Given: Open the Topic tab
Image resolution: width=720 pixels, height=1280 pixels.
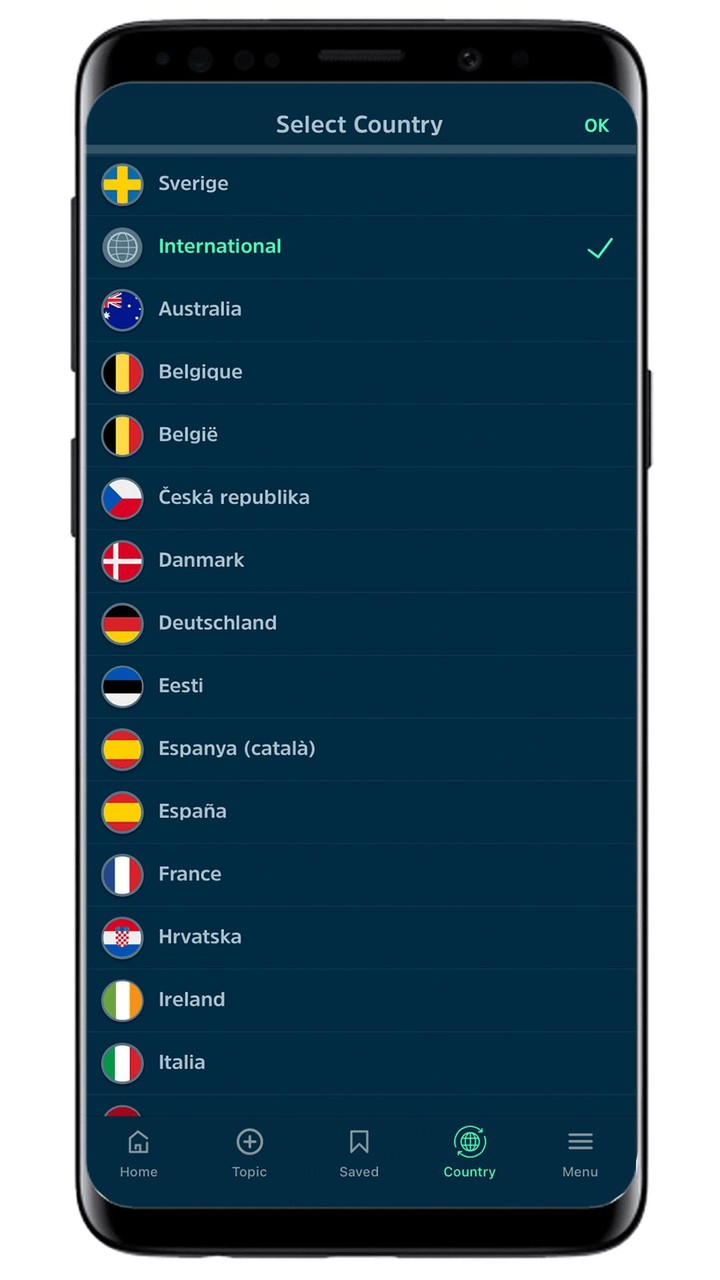Looking at the screenshot, I should 249,1153.
